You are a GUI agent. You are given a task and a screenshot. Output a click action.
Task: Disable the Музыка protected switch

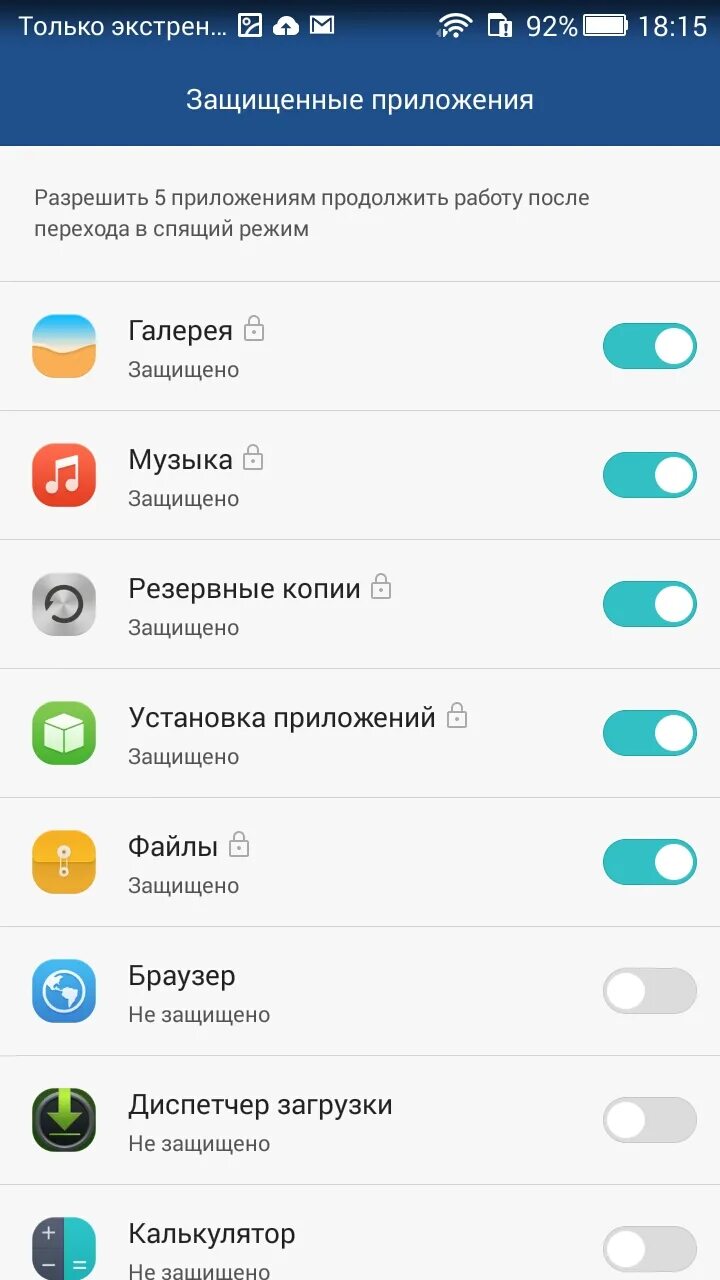[x=649, y=475]
